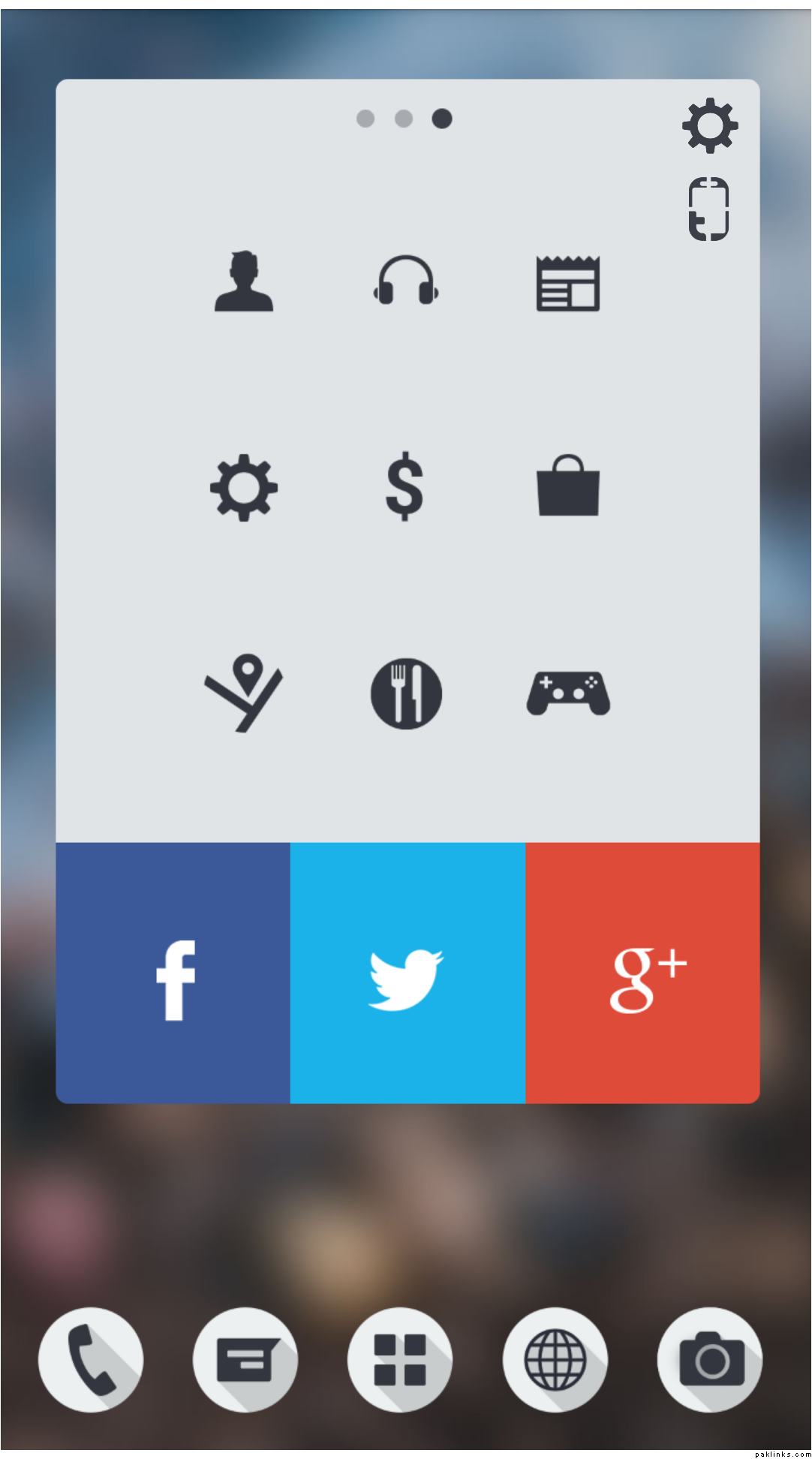Open the food fork and knife icon
The height and width of the screenshot is (1459, 812).
[406, 693]
